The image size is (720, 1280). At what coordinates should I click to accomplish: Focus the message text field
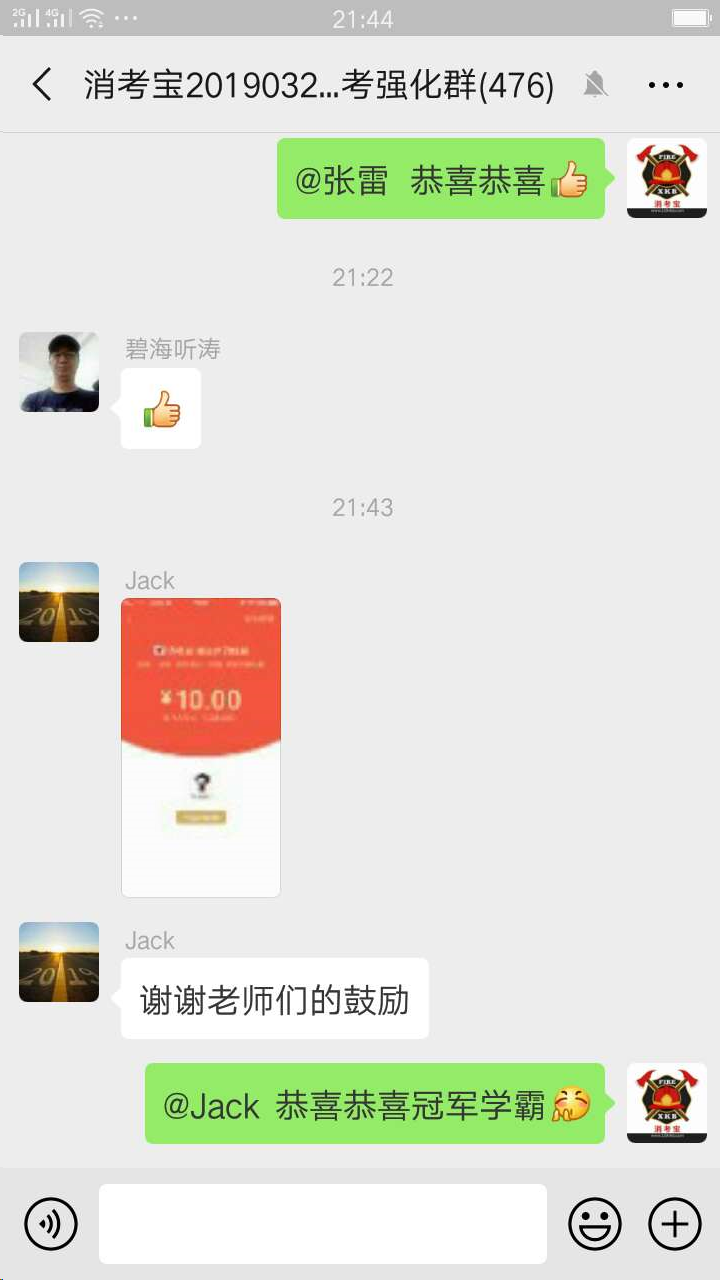click(322, 1224)
